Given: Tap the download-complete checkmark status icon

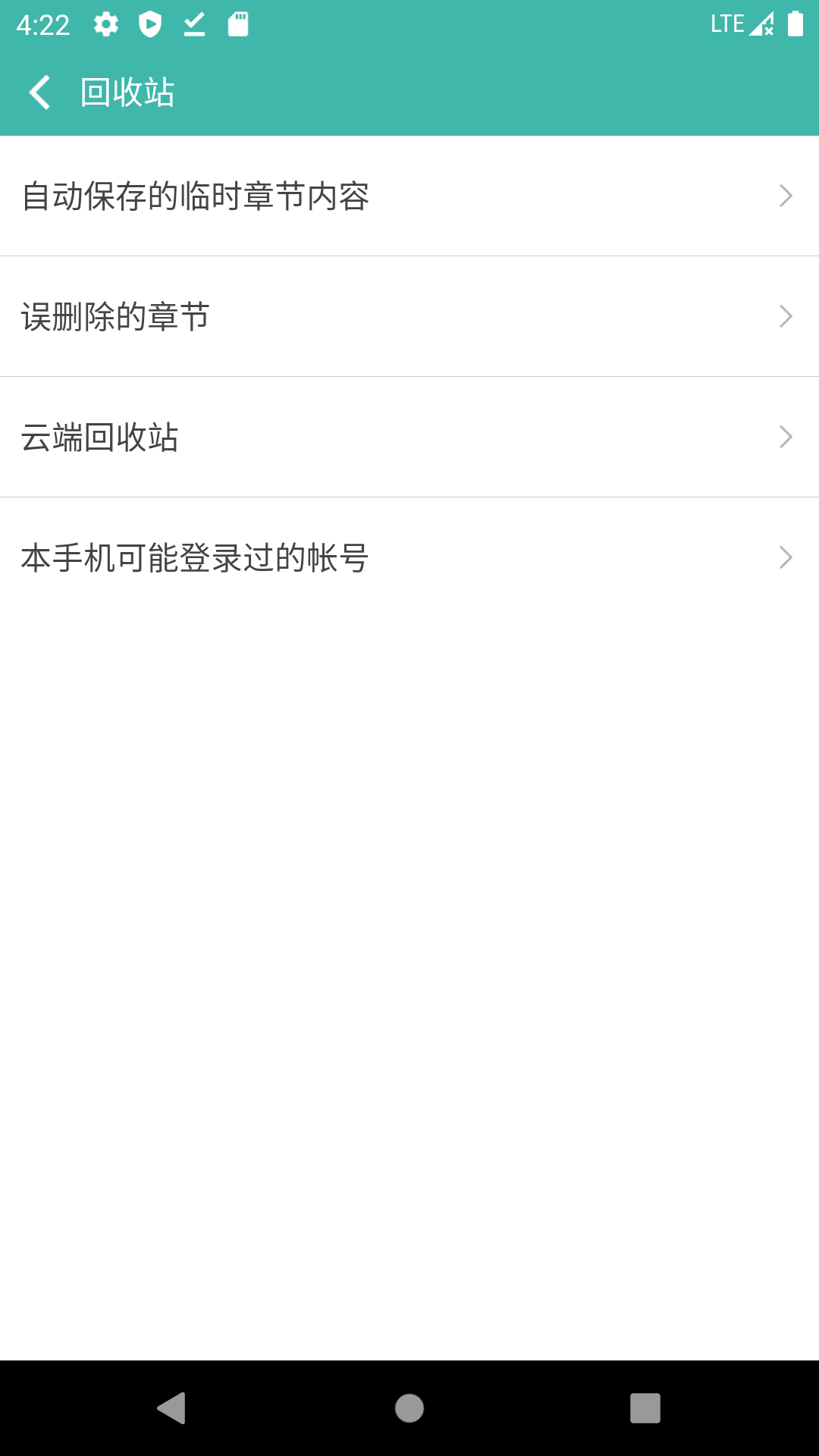Looking at the screenshot, I should coord(194,24).
